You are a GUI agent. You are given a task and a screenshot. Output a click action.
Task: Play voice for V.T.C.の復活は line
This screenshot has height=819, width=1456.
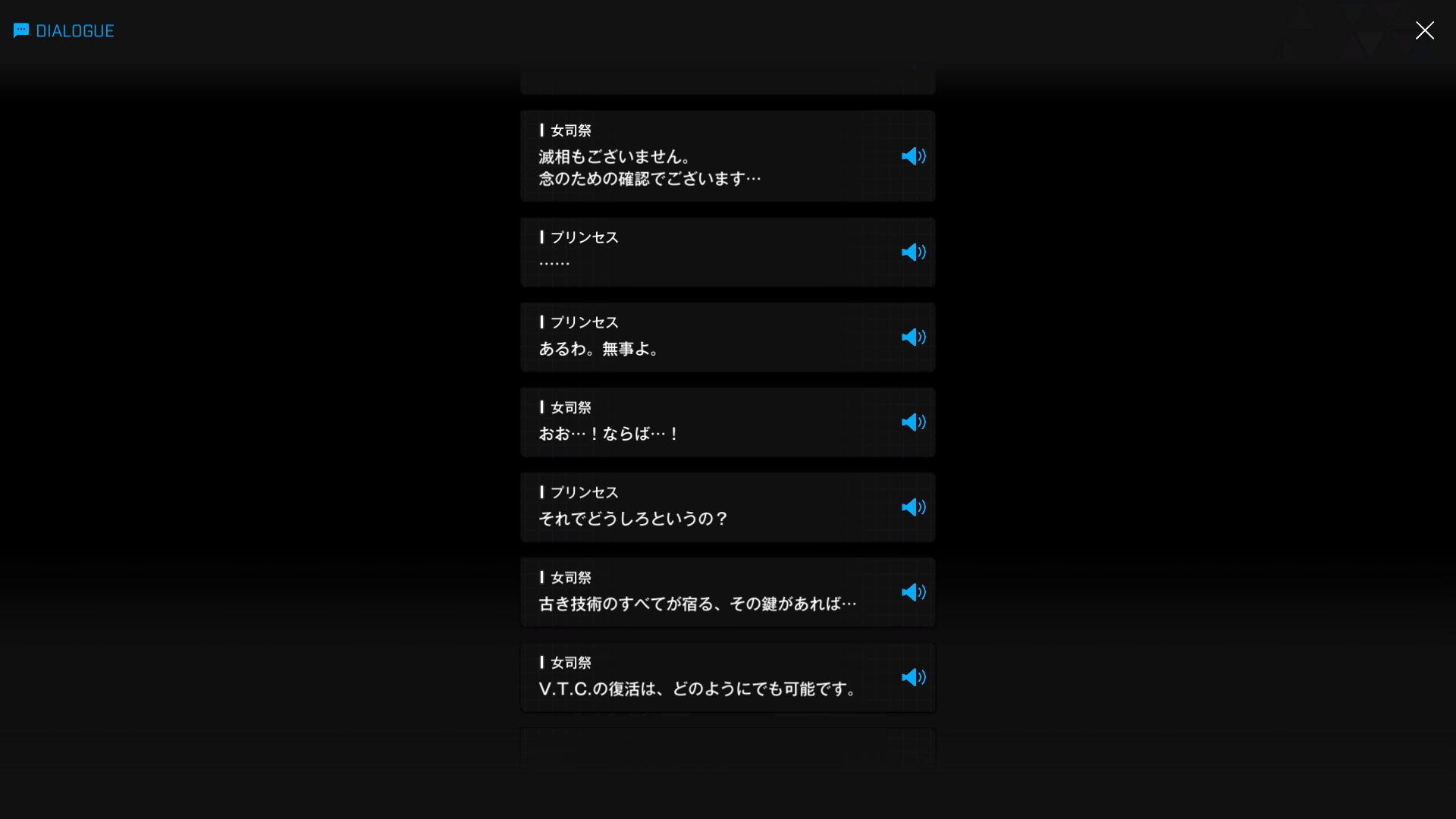(913, 677)
